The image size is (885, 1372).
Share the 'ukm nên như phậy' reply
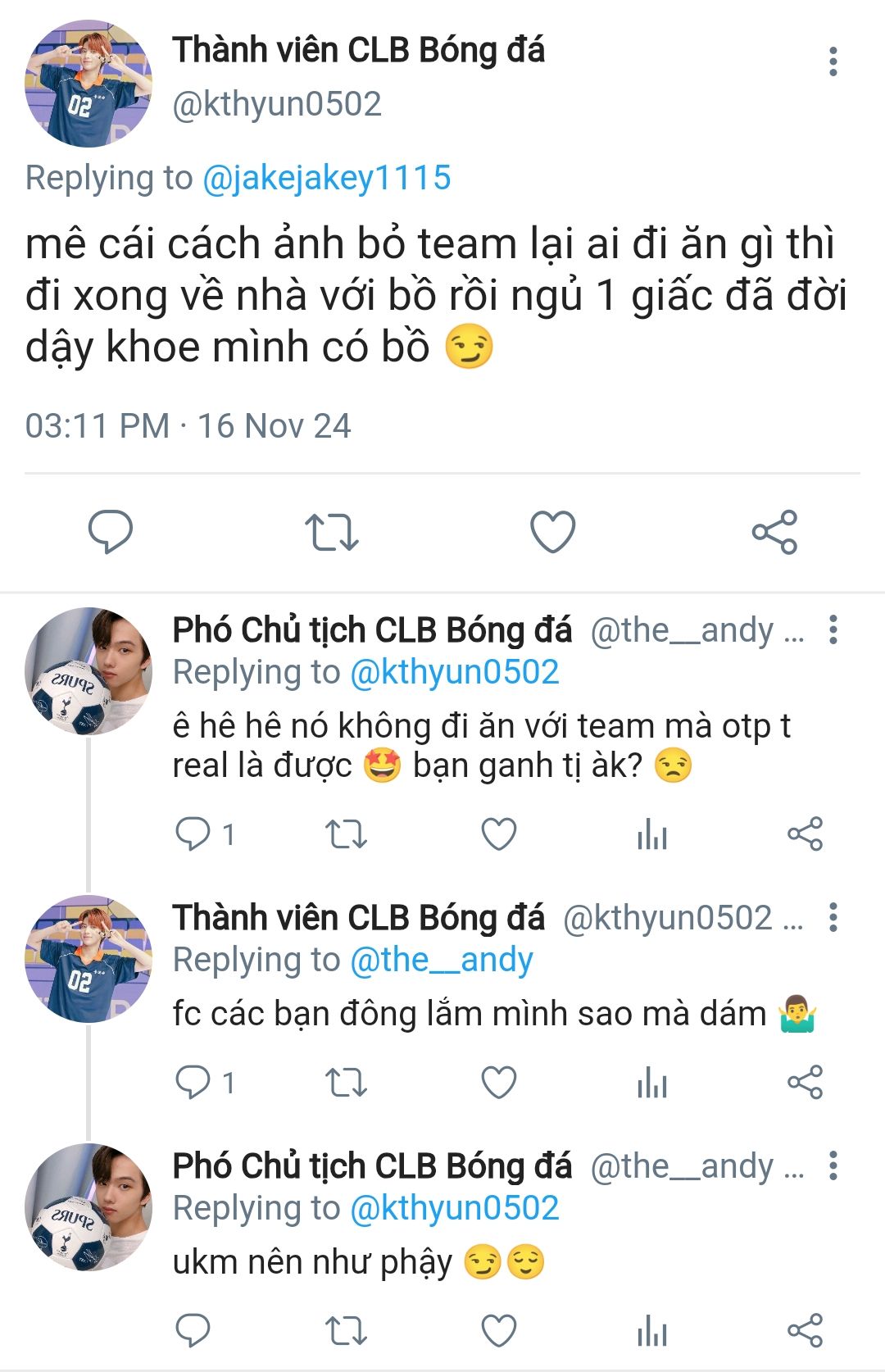(805, 1330)
